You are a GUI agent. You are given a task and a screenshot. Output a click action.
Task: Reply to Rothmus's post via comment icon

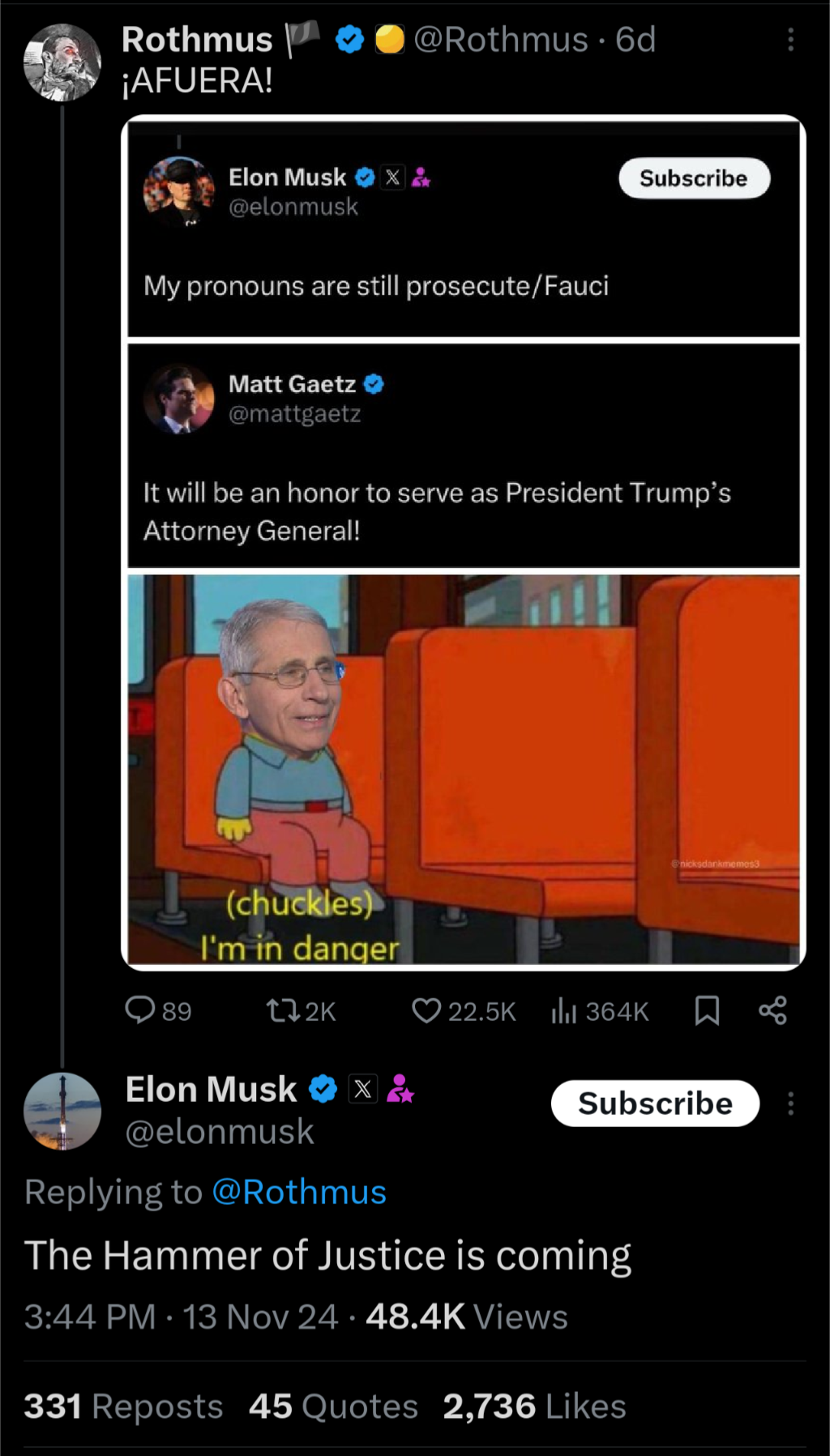click(140, 1010)
